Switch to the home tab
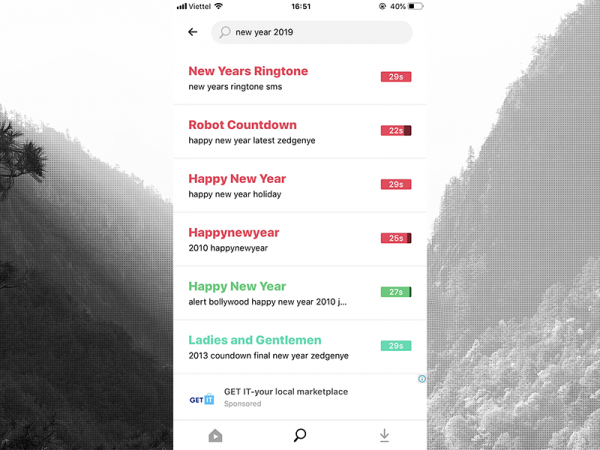 [215, 435]
